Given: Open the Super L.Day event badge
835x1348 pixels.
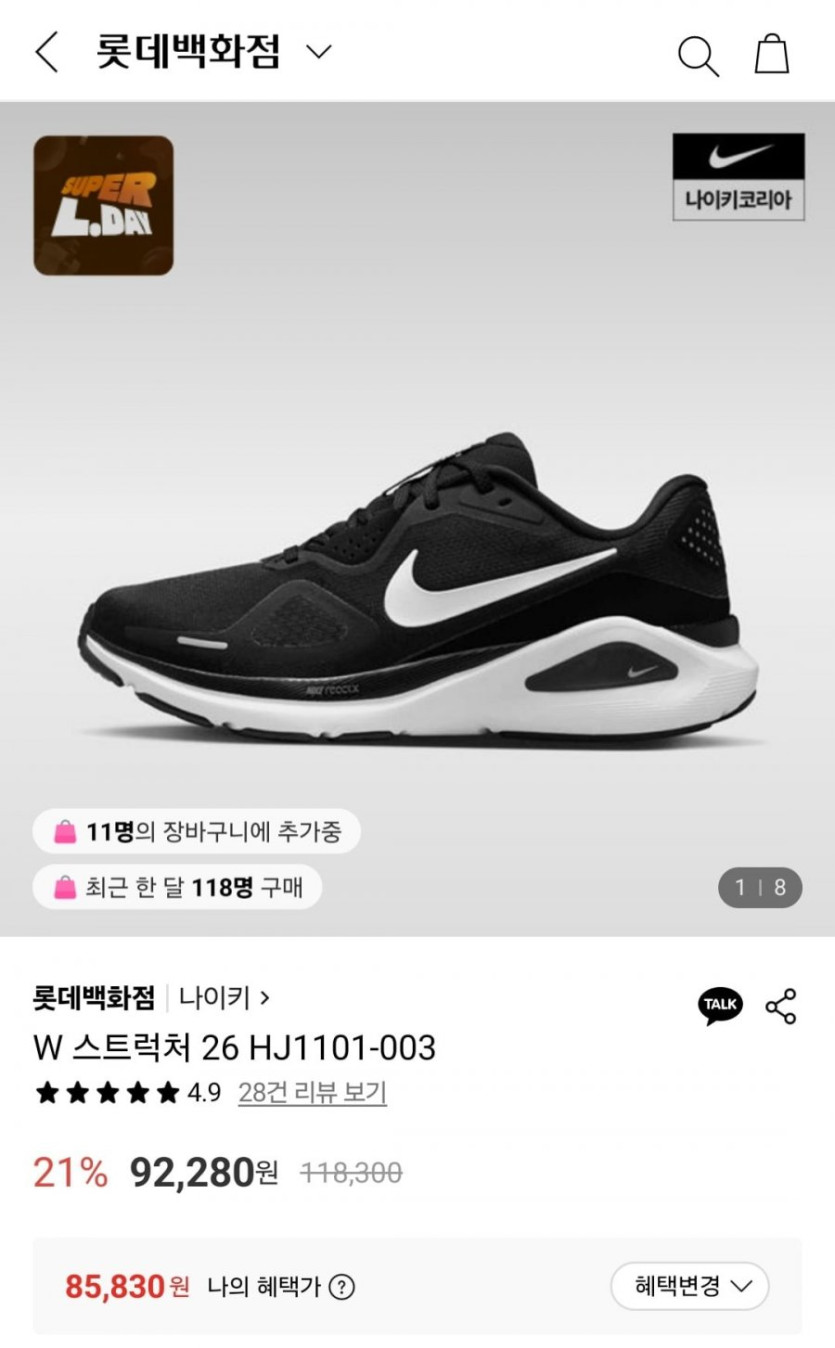Looking at the screenshot, I should (x=104, y=205).
